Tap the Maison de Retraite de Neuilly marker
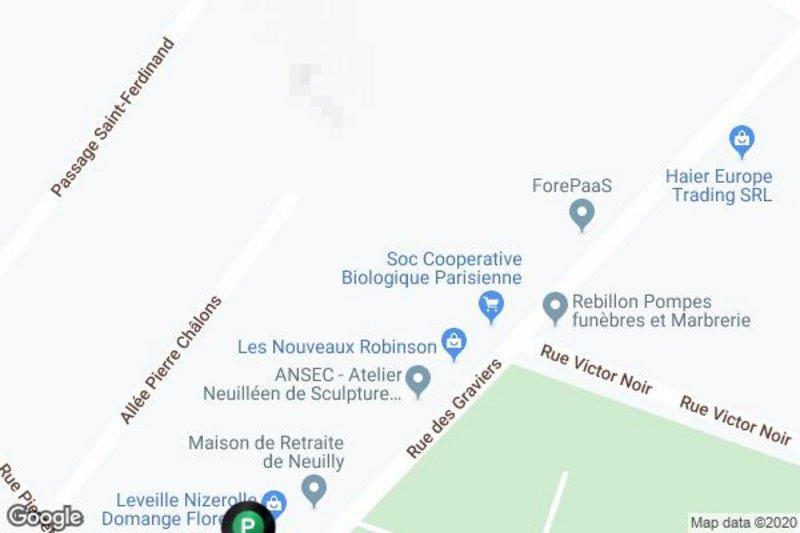Image resolution: width=800 pixels, height=533 pixels. pos(314,489)
